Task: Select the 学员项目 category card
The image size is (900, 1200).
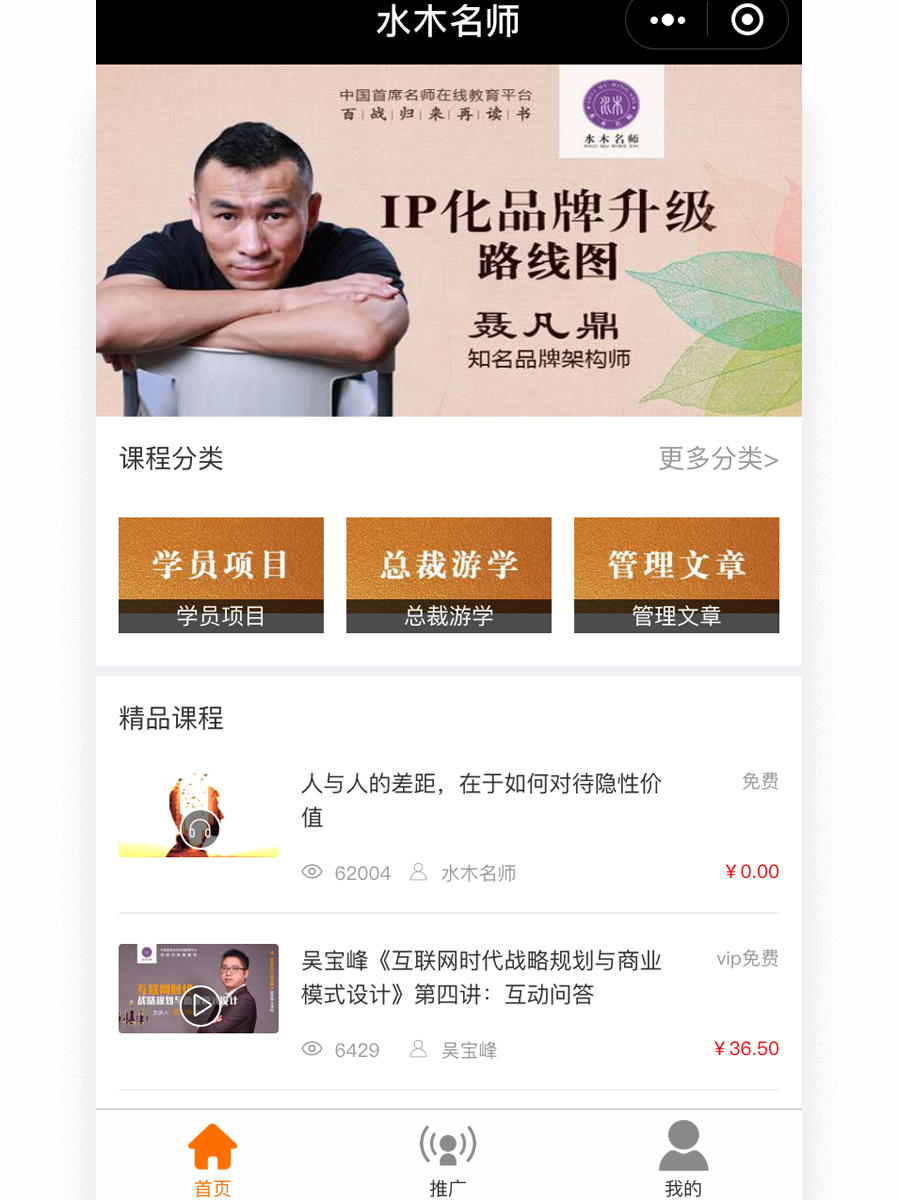Action: coord(220,574)
